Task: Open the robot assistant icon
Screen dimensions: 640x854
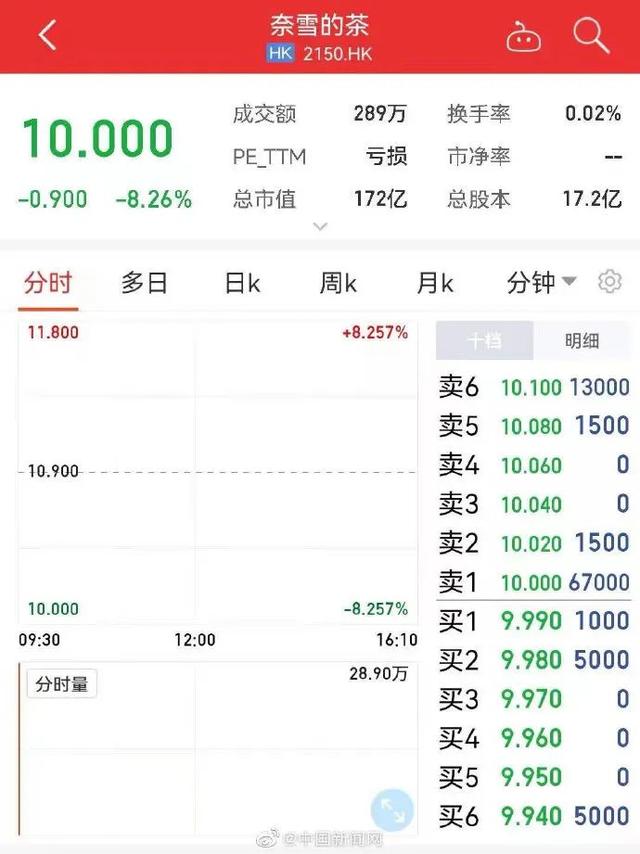Action: 523,37
